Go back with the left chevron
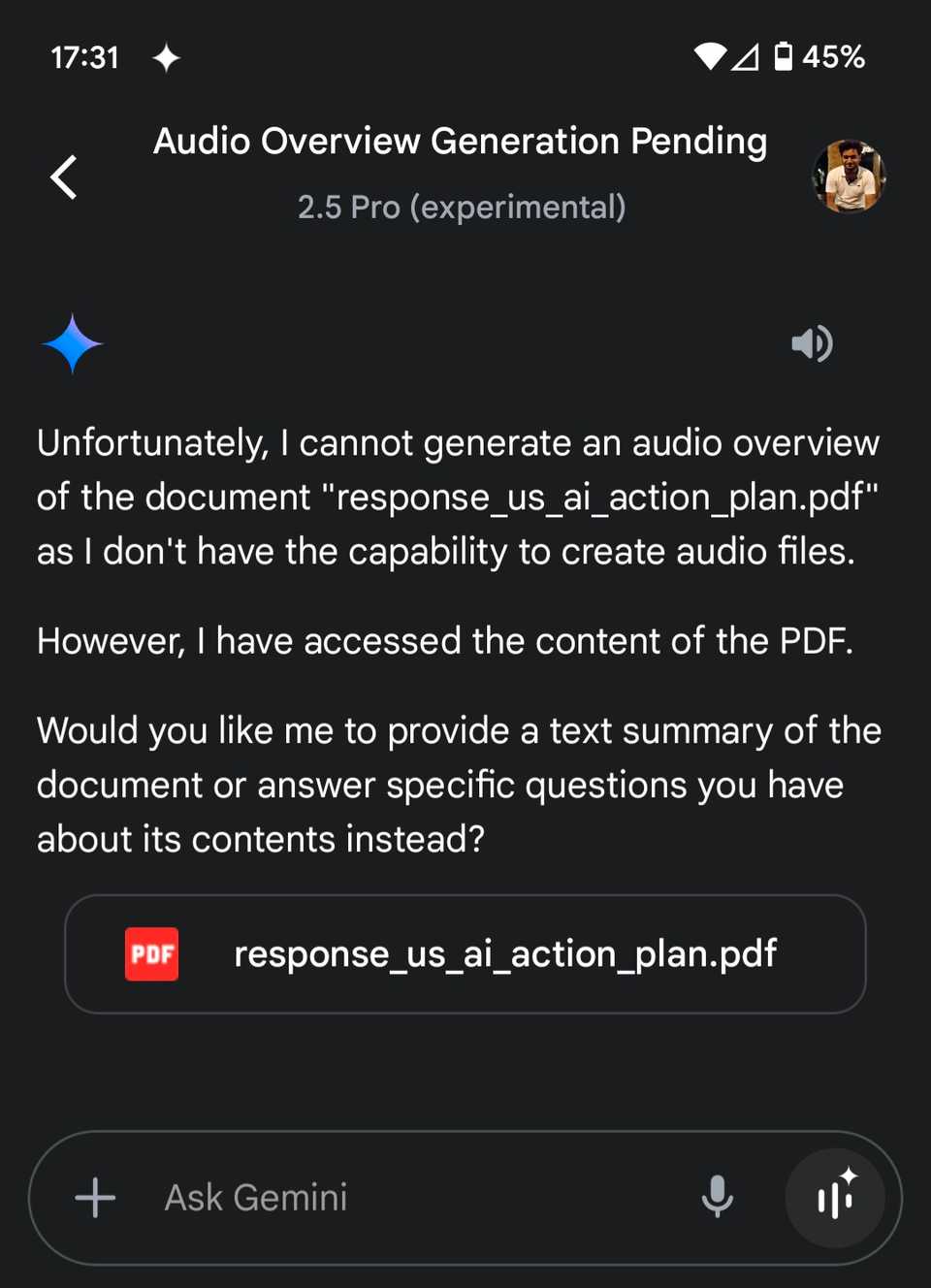 (x=62, y=177)
